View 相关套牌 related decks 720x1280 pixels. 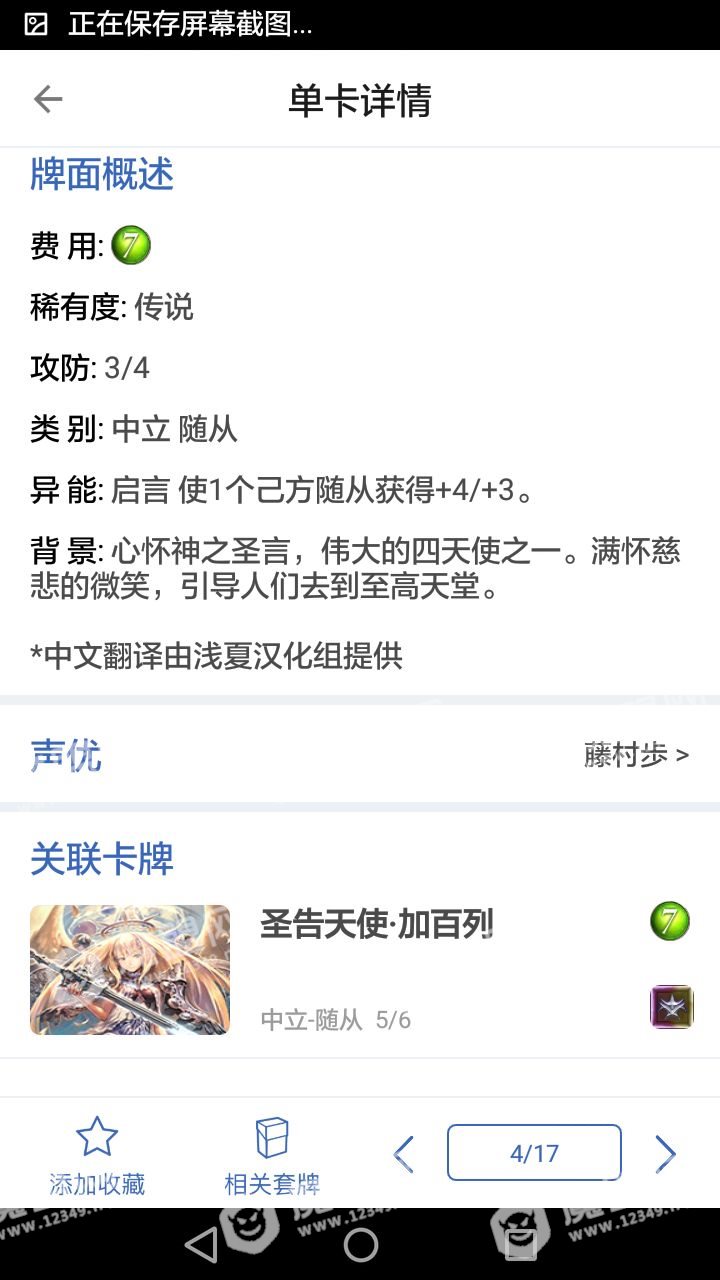[x=272, y=1156]
